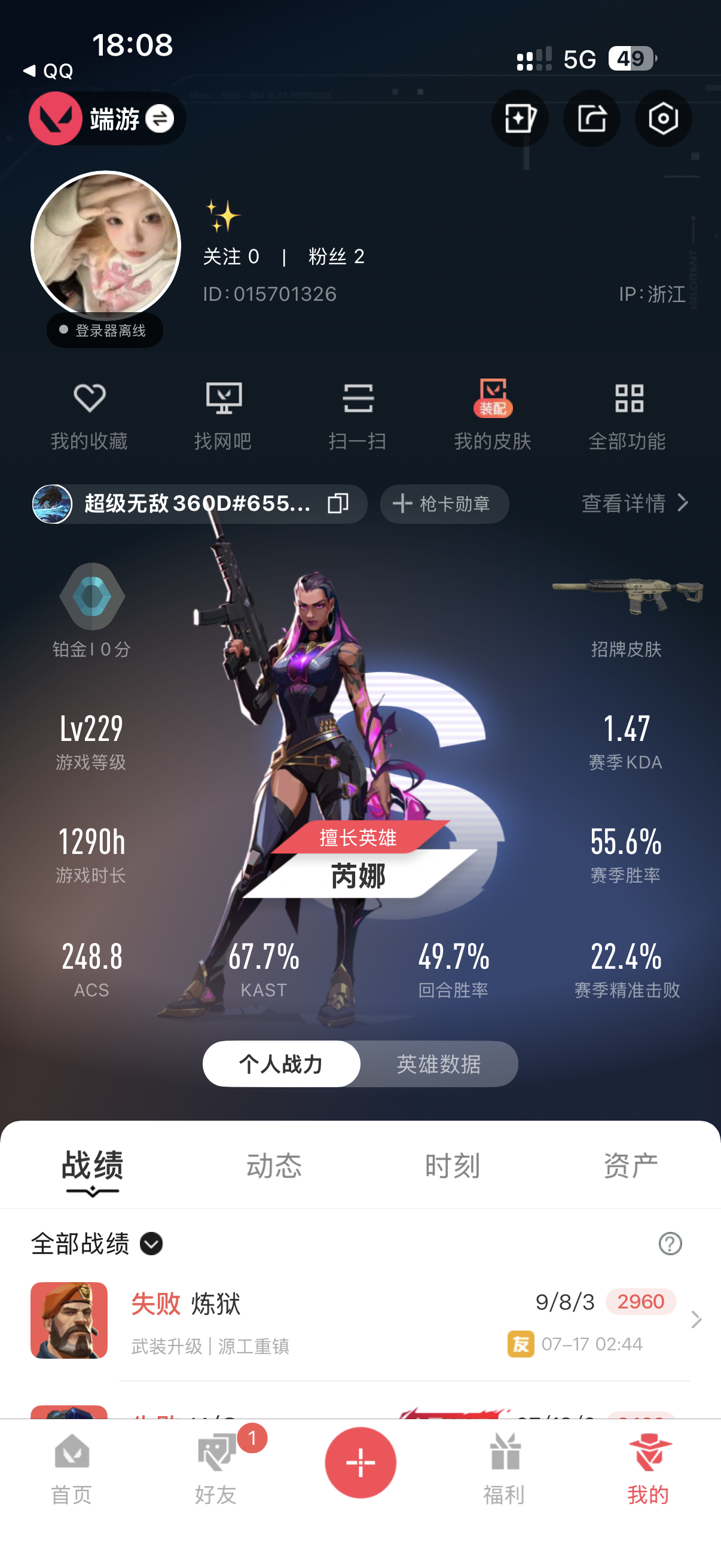Image resolution: width=721 pixels, height=1568 pixels.
Task: Copy the game ID 超级无敌360D
Action: [338, 504]
